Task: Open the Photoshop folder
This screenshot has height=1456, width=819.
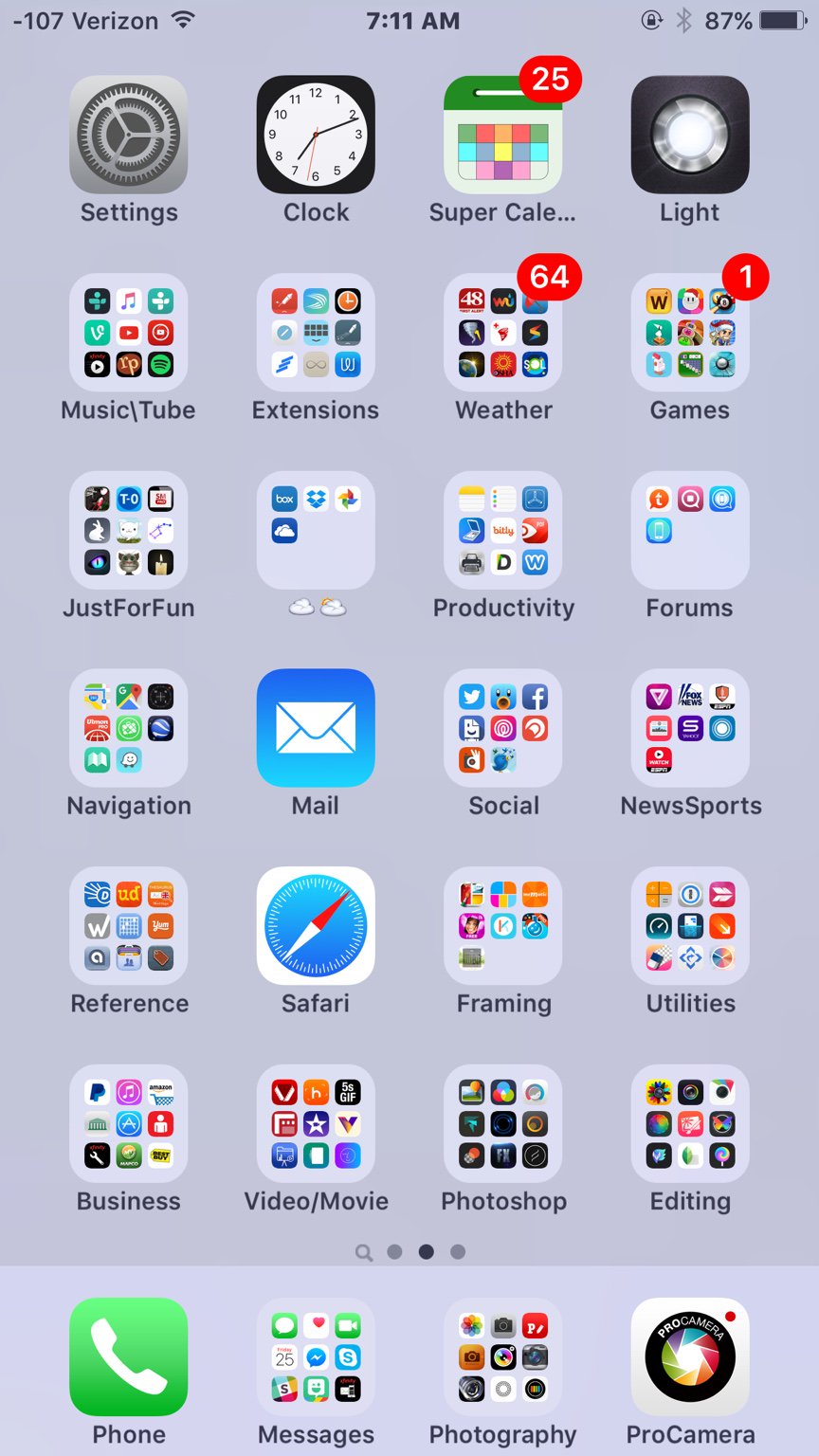Action: (x=502, y=1124)
